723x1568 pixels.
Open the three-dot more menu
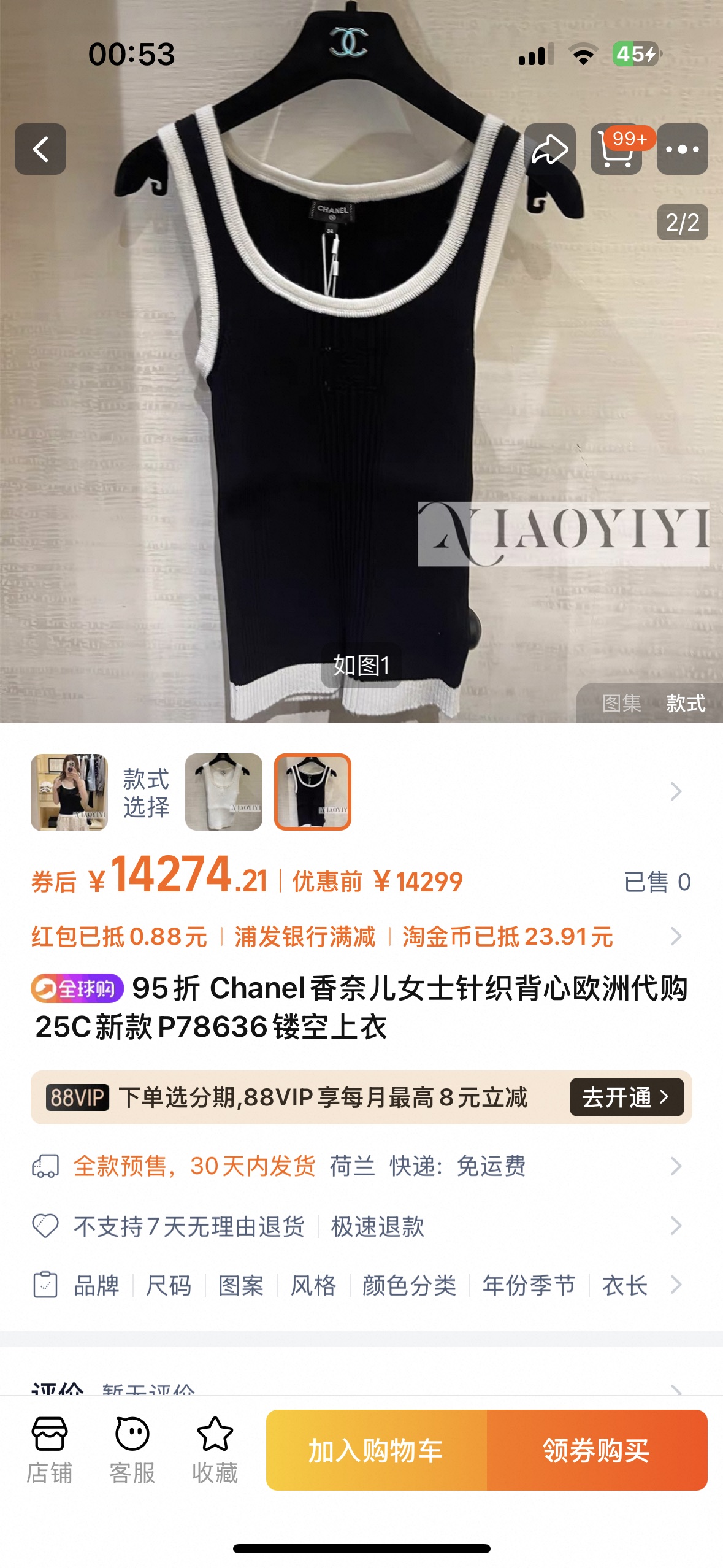[x=682, y=149]
